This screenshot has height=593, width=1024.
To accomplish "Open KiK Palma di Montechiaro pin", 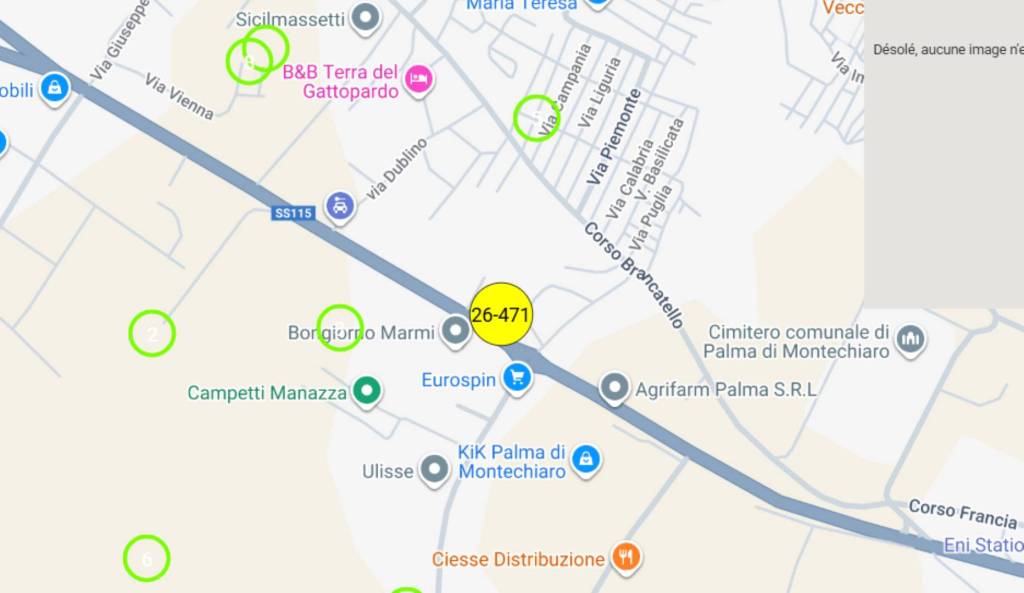I will (x=587, y=458).
